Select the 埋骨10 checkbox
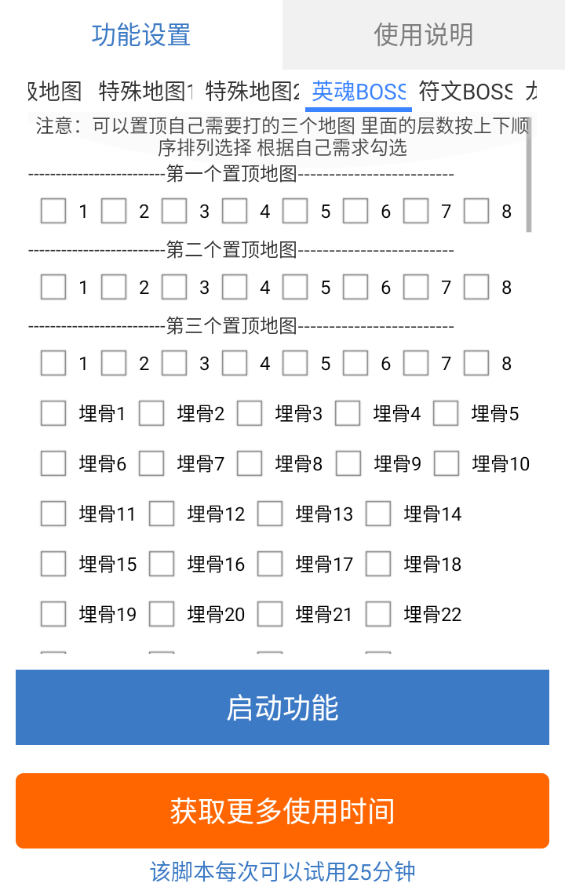Viewport: 565px width, 894px height. coord(446,464)
